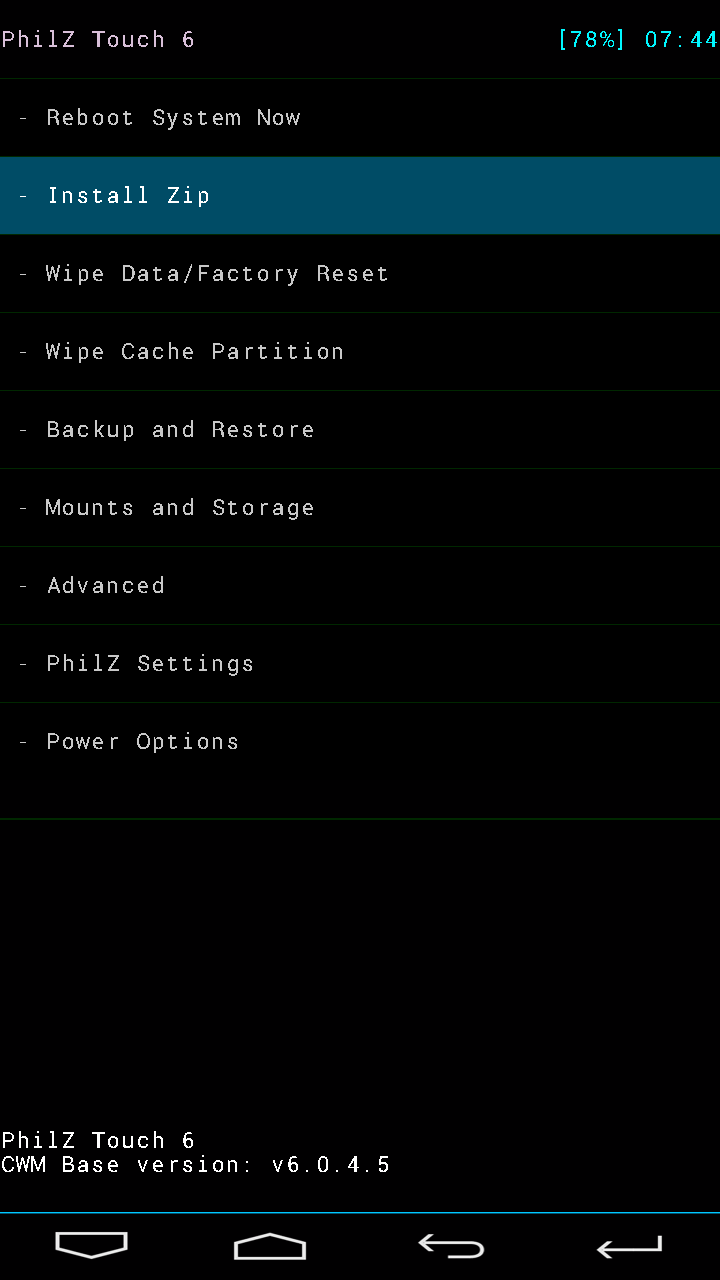Tap the down arrow navigation key
This screenshot has height=1280, width=720.
91,1245
